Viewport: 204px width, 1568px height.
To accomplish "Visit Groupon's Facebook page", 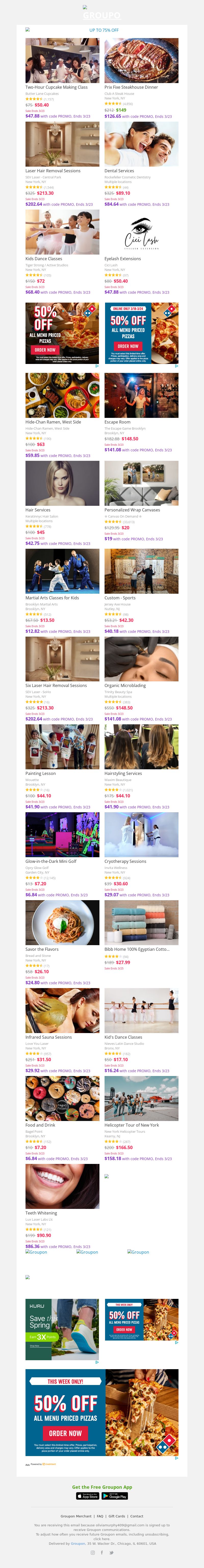I will click(x=102, y=1552).
